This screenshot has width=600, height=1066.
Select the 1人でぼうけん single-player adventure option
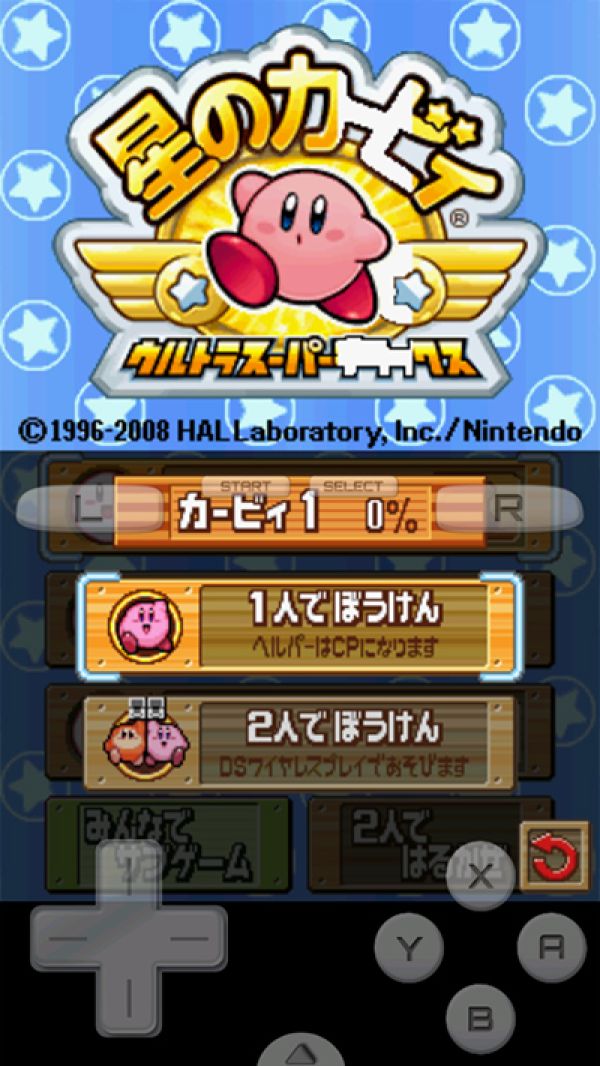(x=300, y=624)
